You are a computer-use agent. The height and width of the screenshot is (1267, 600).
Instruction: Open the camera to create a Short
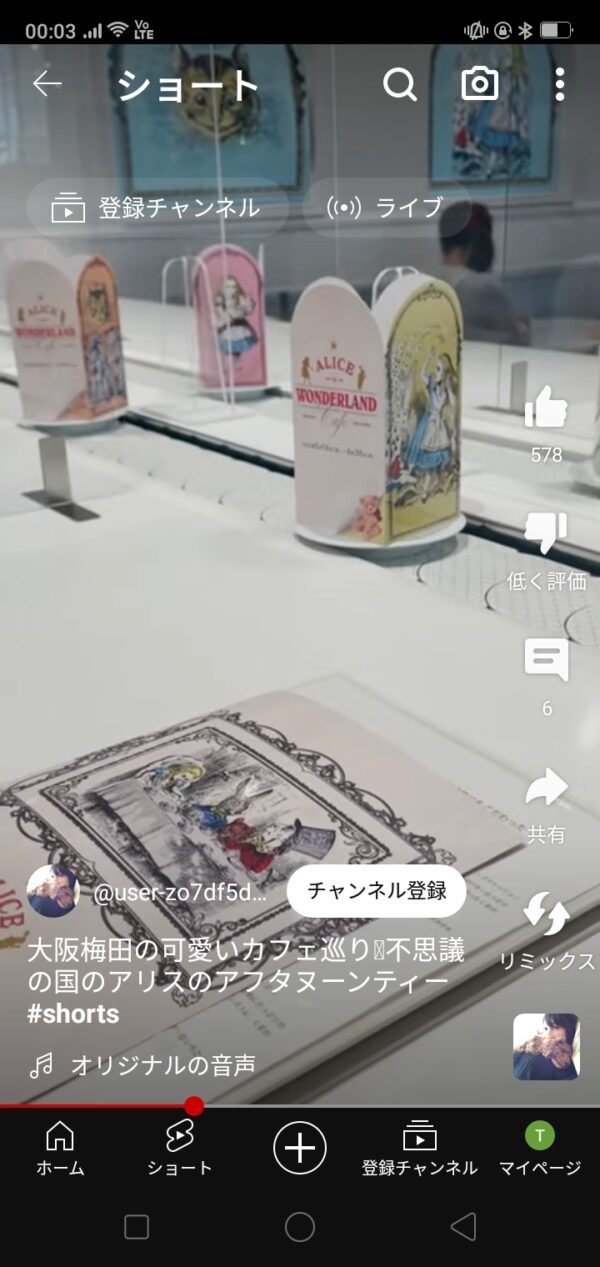coord(480,84)
